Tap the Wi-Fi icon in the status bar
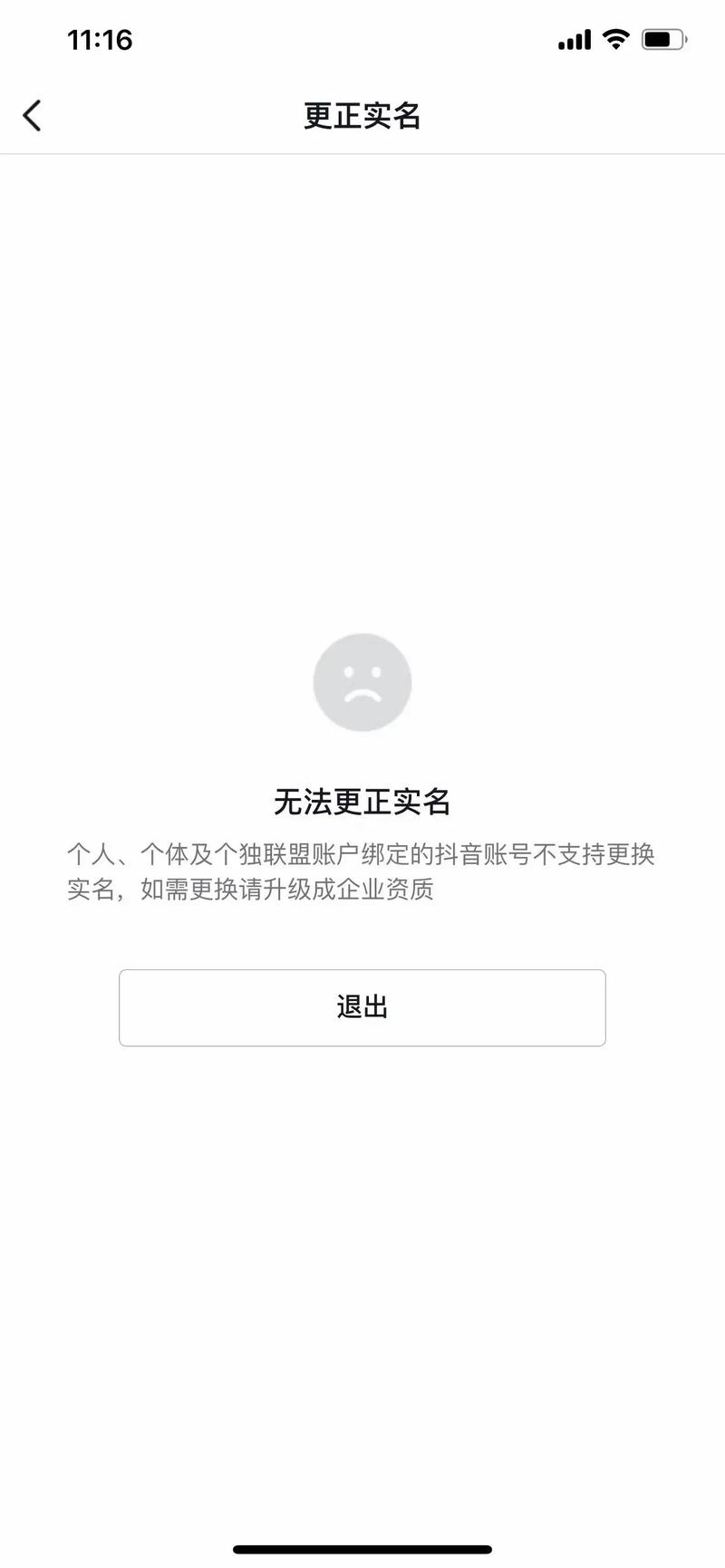This screenshot has width=725, height=1568. (615, 39)
